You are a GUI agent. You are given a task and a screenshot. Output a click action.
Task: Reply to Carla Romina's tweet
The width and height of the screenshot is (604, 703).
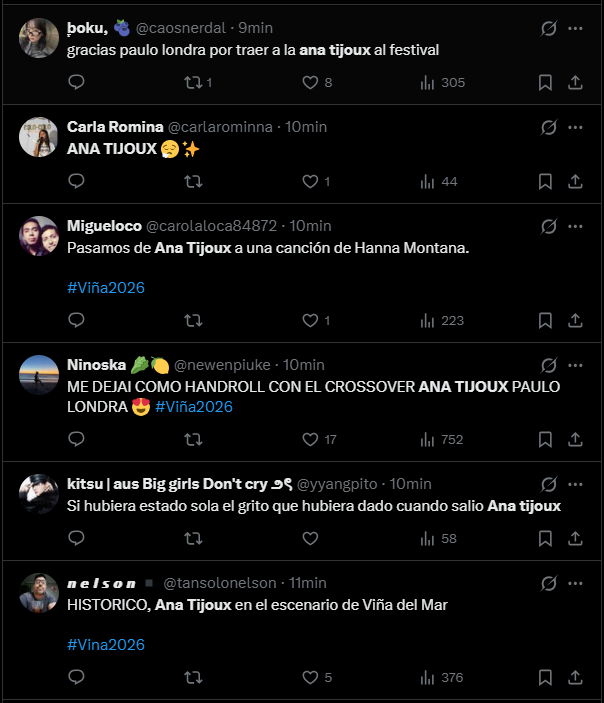[76, 181]
